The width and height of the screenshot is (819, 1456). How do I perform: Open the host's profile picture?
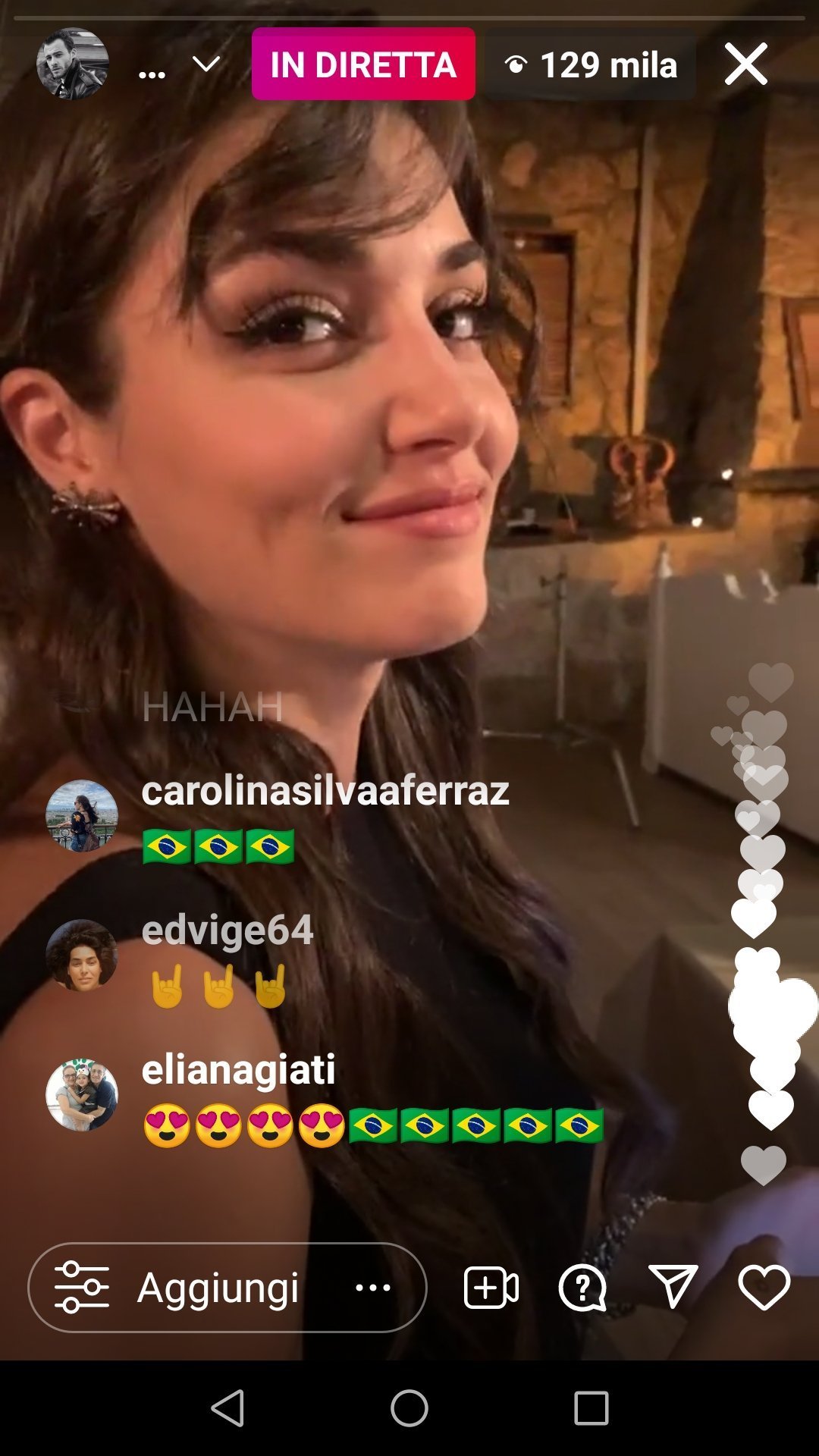click(x=73, y=64)
